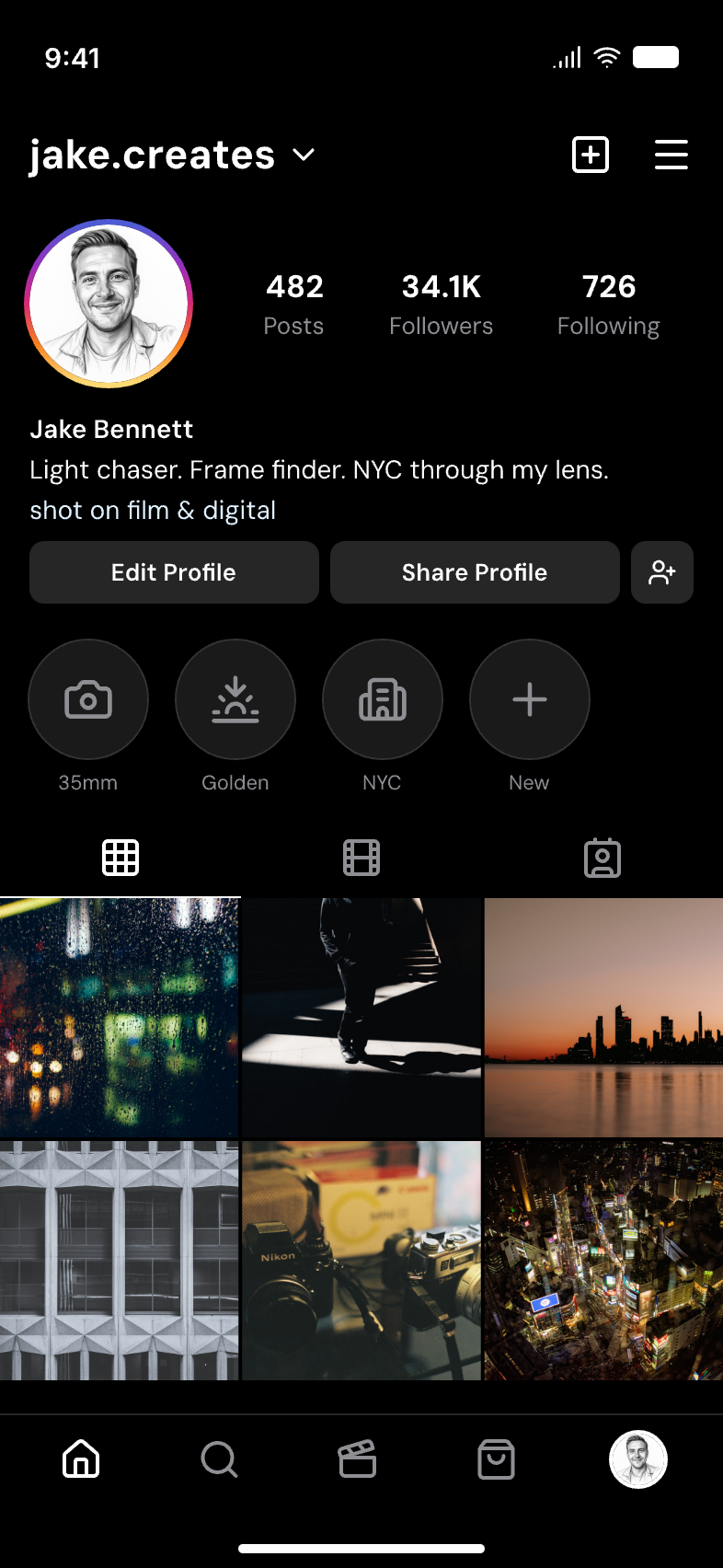View the 34.1K Followers count

pyautogui.click(x=442, y=304)
